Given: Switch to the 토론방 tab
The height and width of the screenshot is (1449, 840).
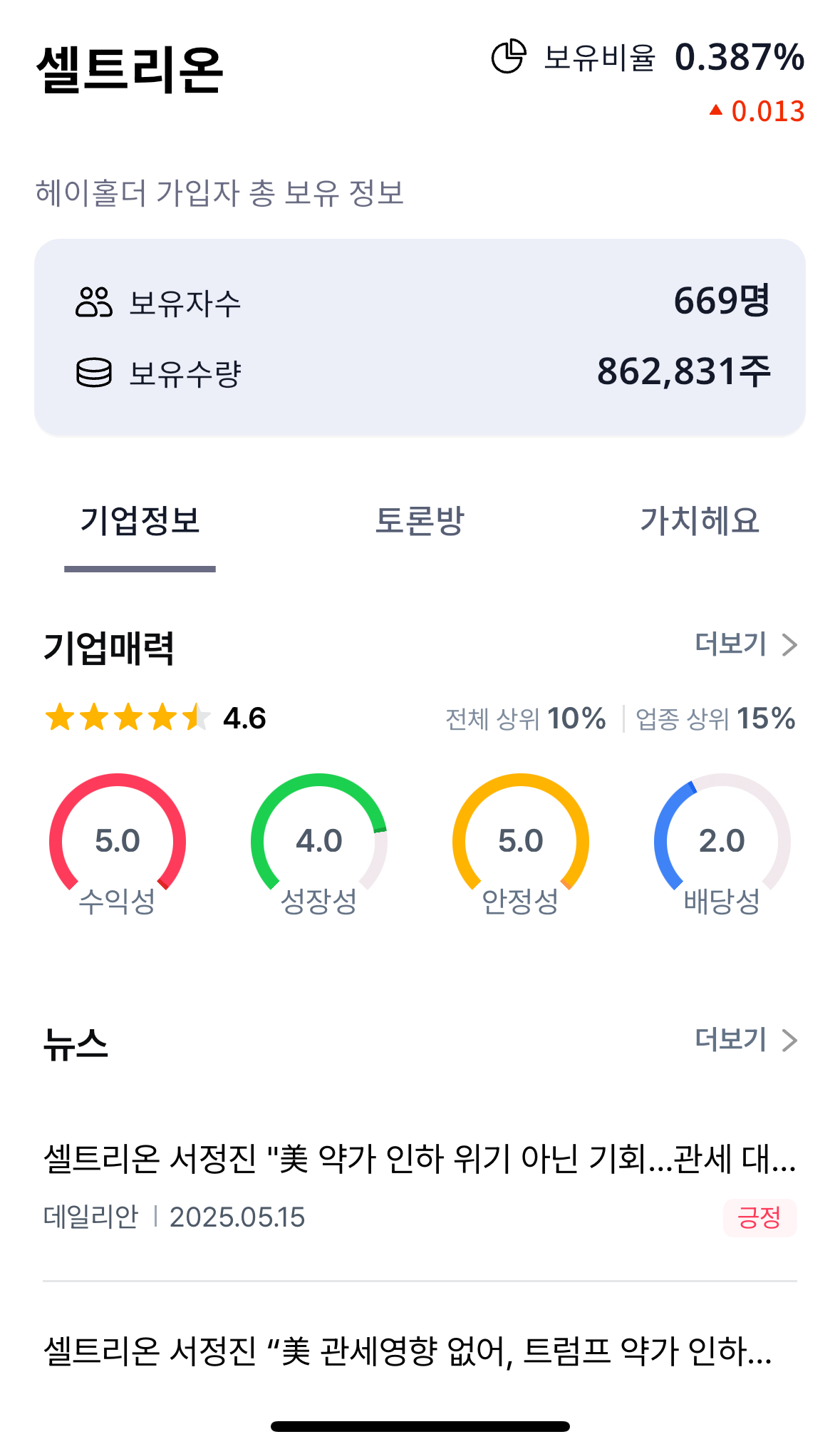Looking at the screenshot, I should click(x=420, y=521).
